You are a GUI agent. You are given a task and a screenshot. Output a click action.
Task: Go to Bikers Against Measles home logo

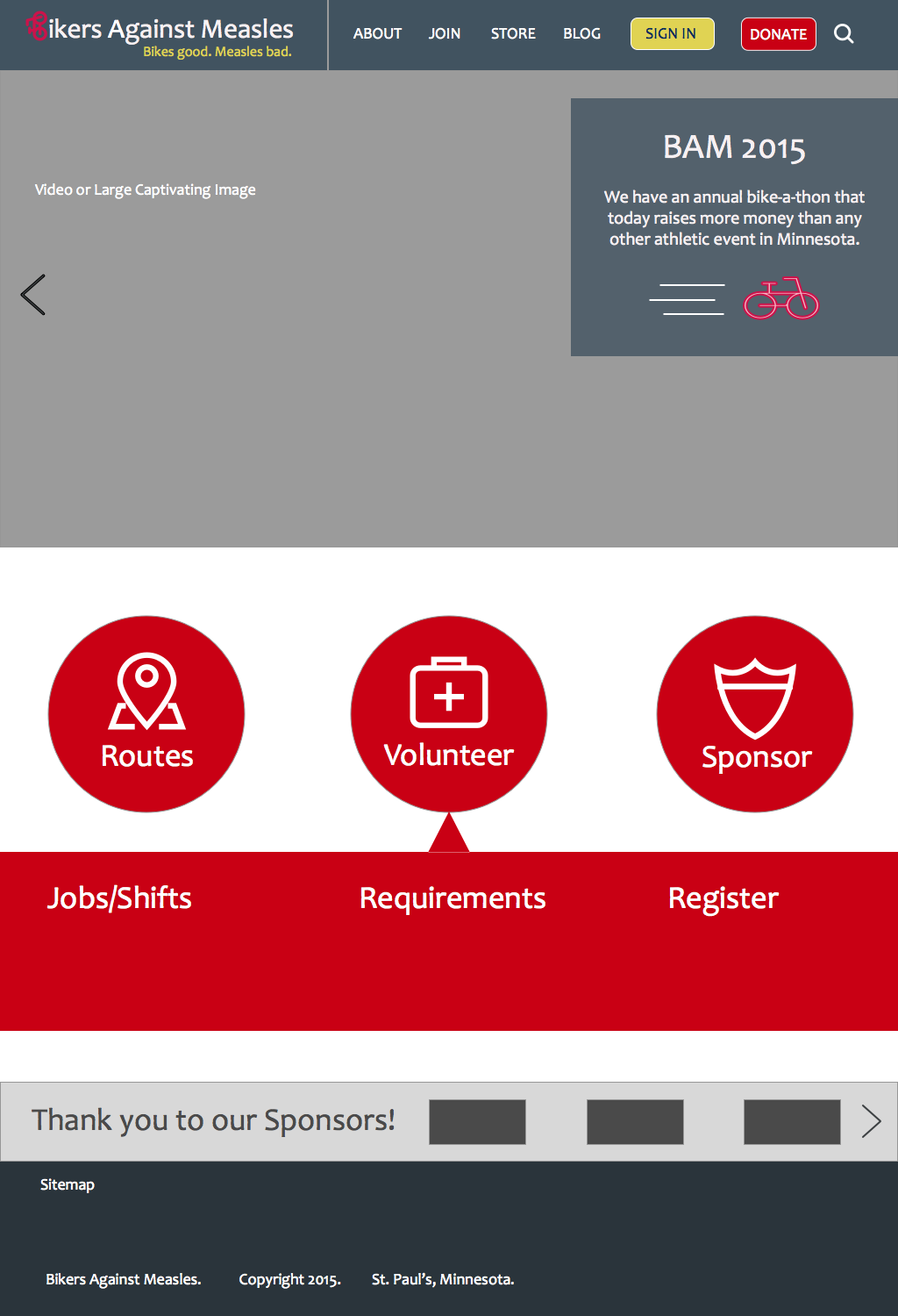click(162, 35)
